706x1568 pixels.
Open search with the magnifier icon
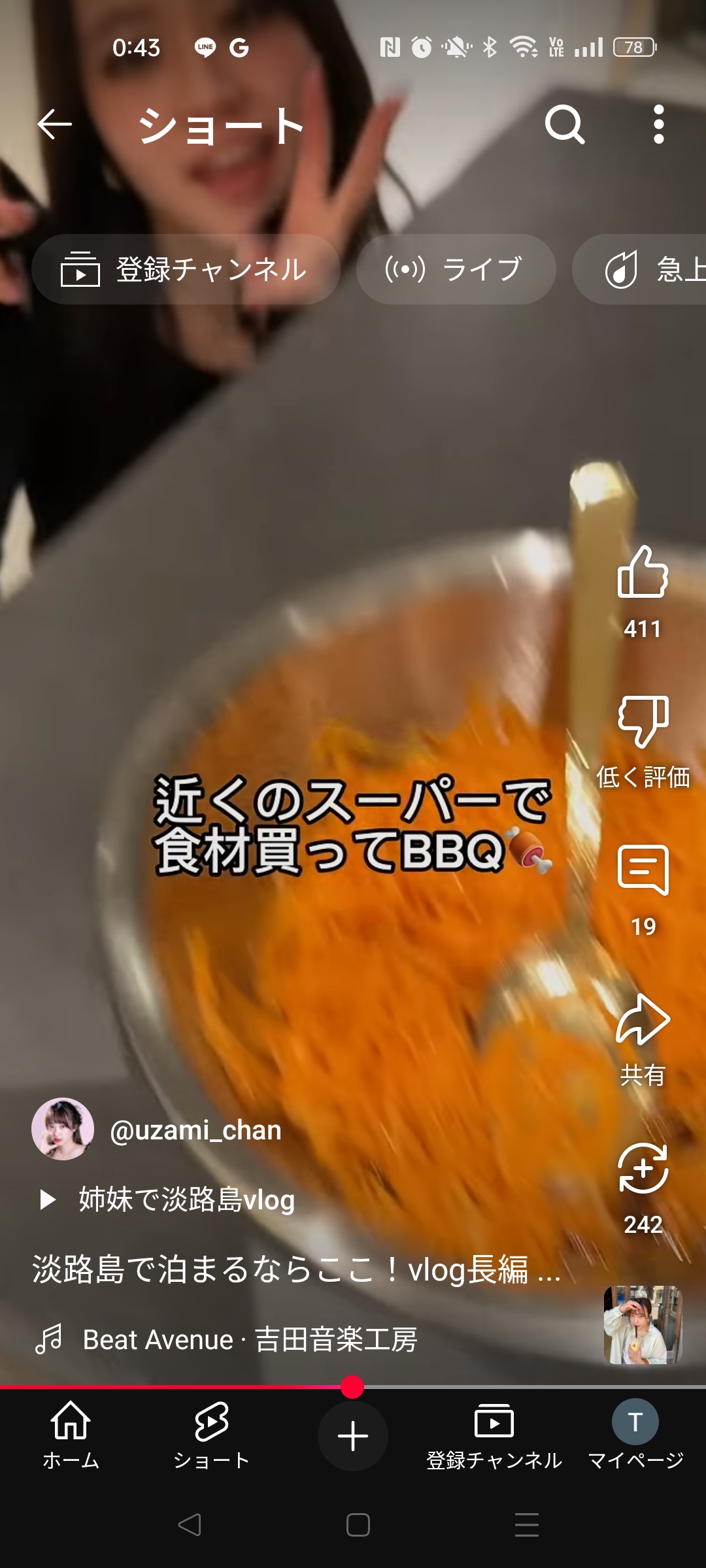pos(565,124)
